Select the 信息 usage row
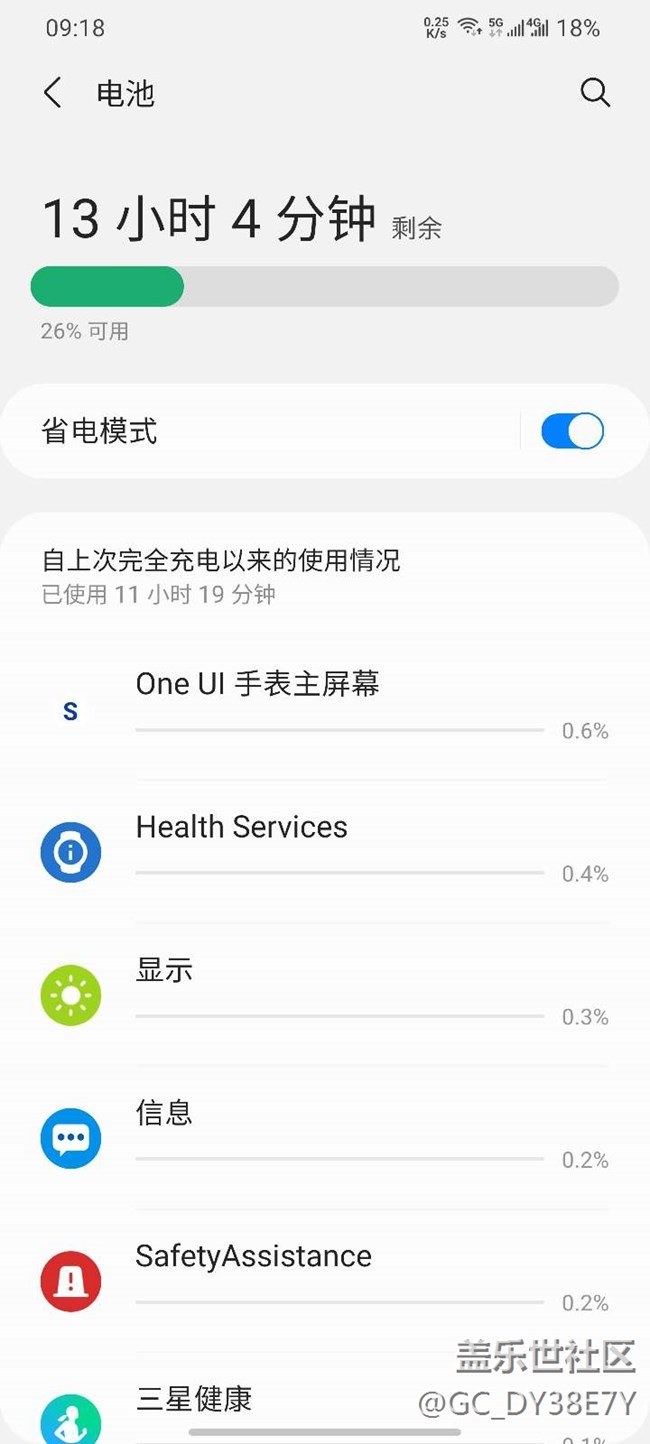This screenshot has height=1444, width=650. (x=325, y=1137)
